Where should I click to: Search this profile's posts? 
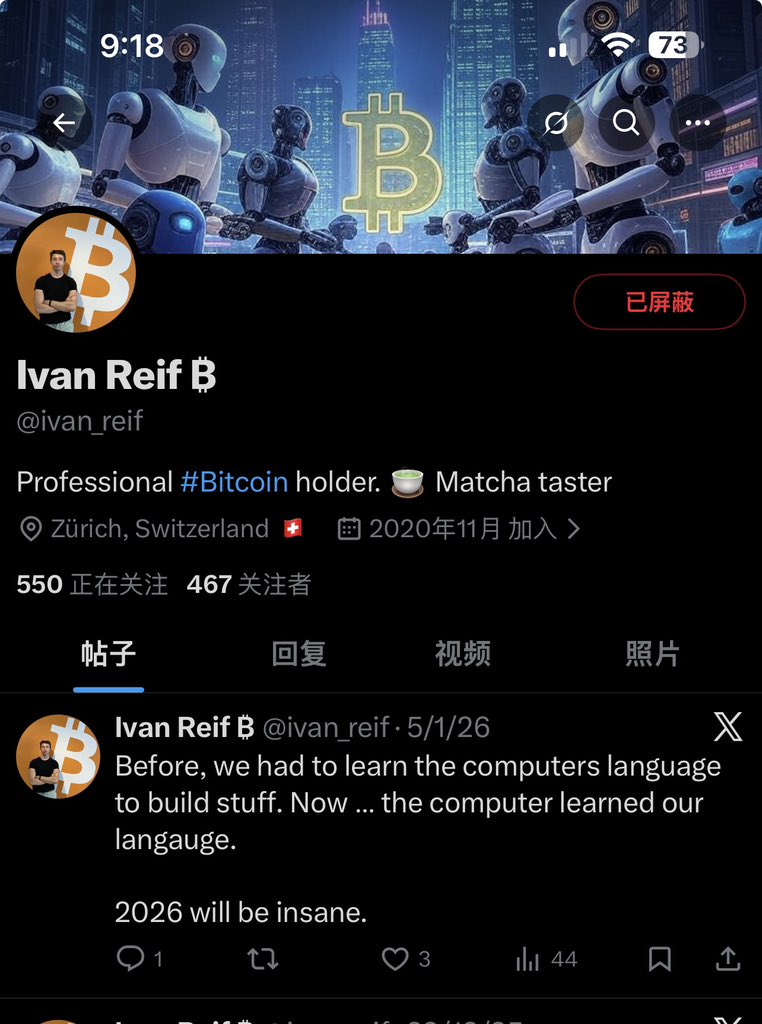pos(626,123)
